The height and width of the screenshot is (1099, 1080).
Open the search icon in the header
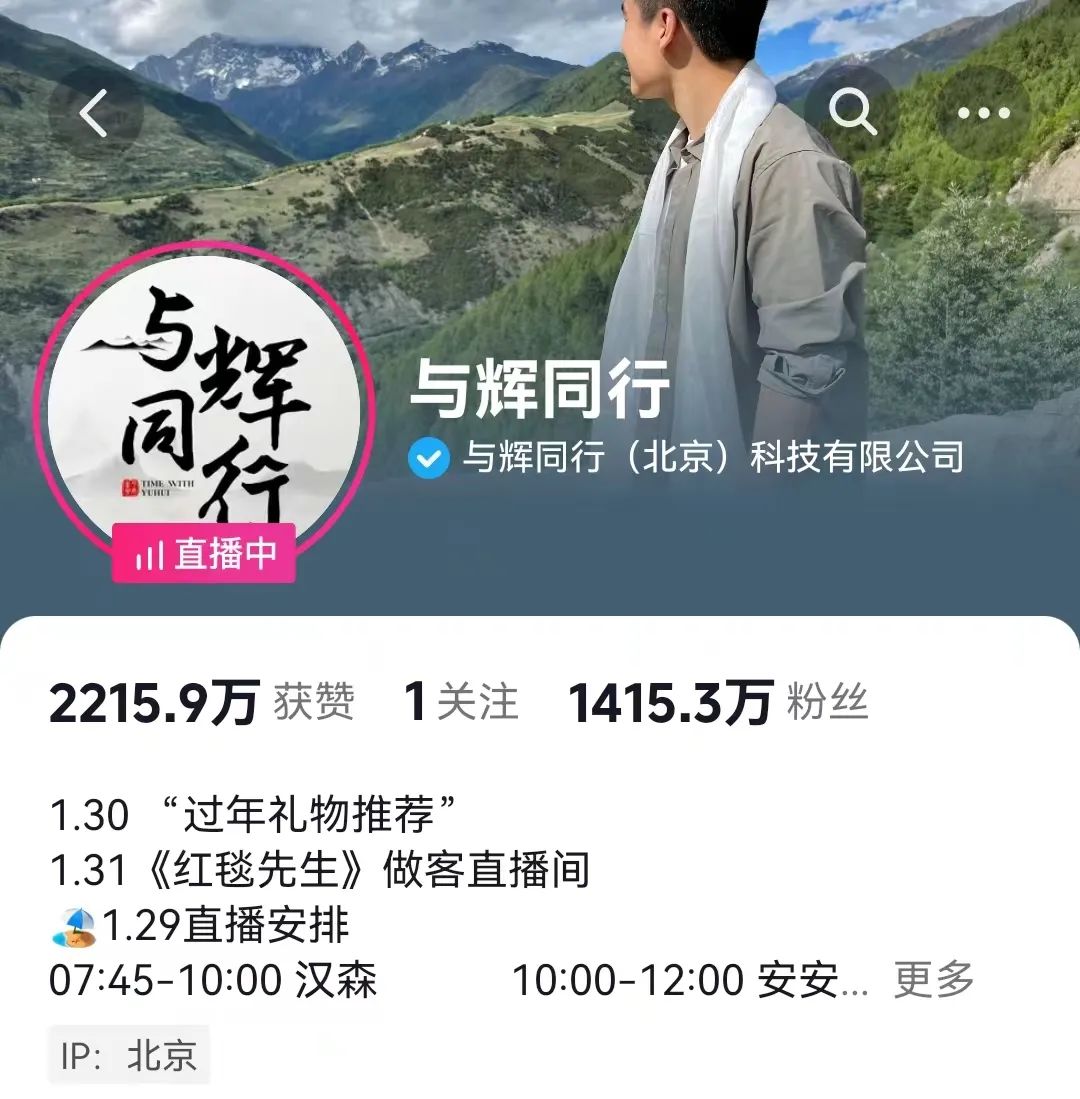[853, 113]
